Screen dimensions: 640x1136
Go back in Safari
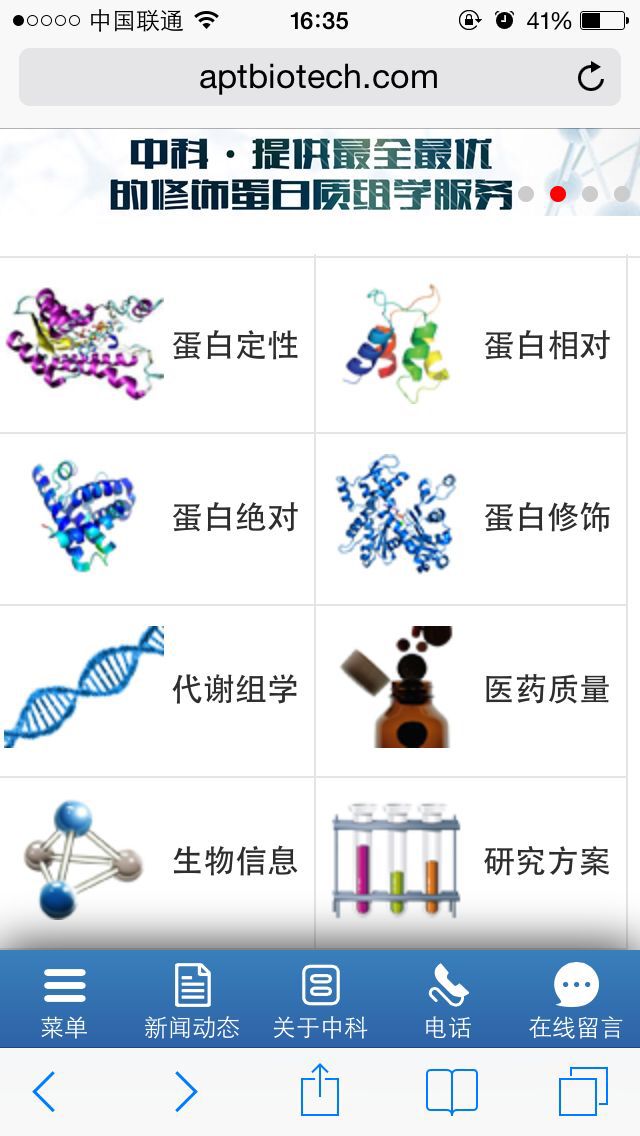(44, 1092)
